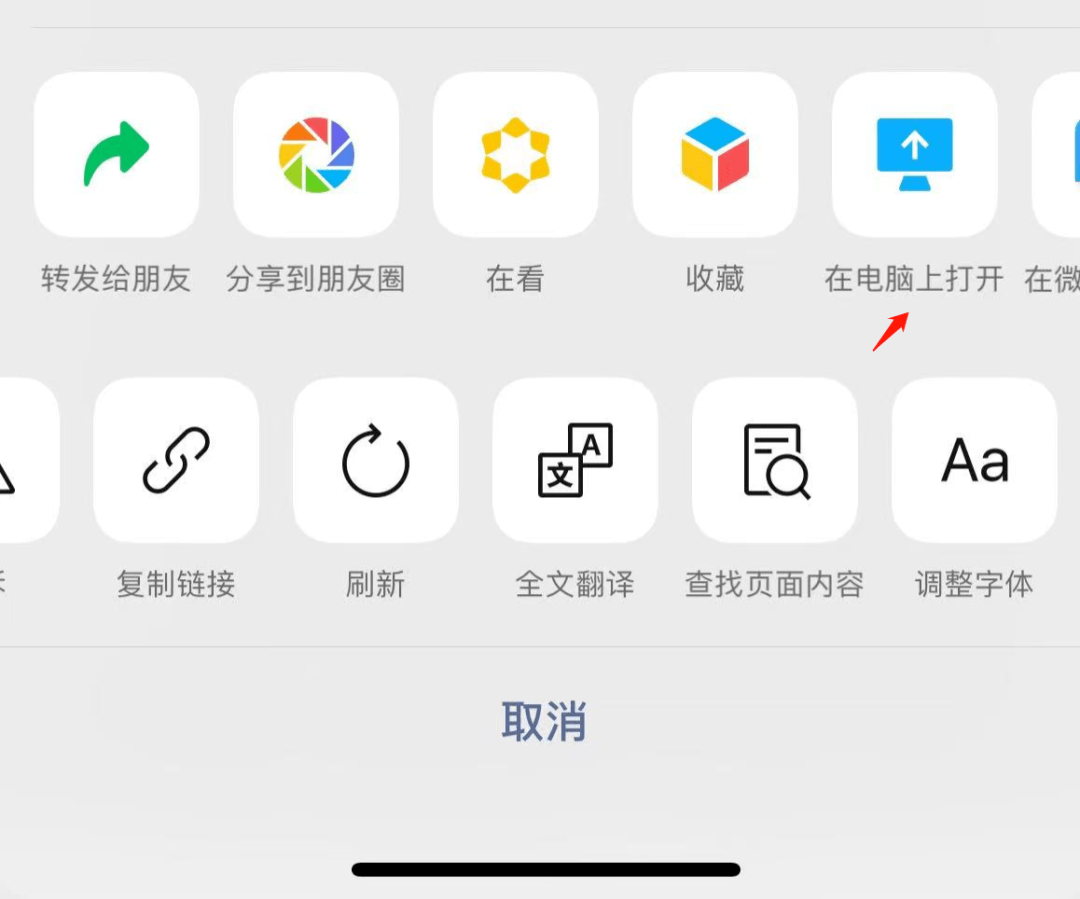Select 在电脑上打开 to open on computer
The image size is (1080, 899).
coord(914,155)
